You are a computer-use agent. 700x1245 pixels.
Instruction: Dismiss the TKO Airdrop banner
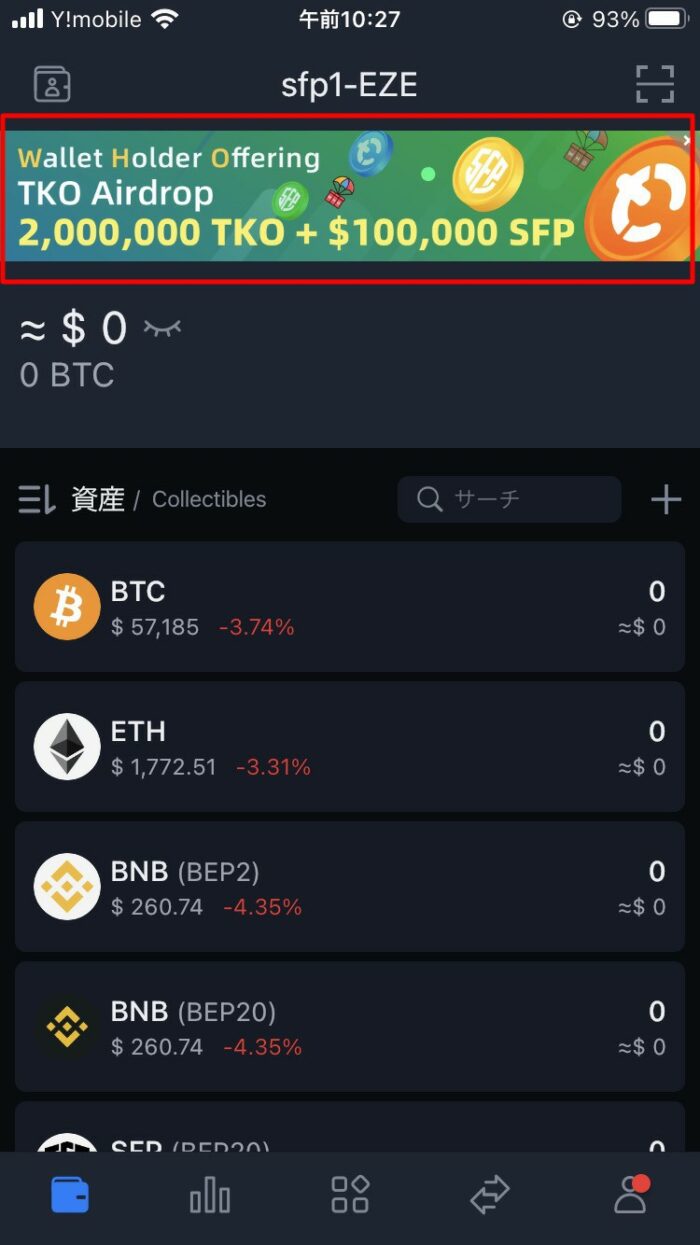(686, 140)
